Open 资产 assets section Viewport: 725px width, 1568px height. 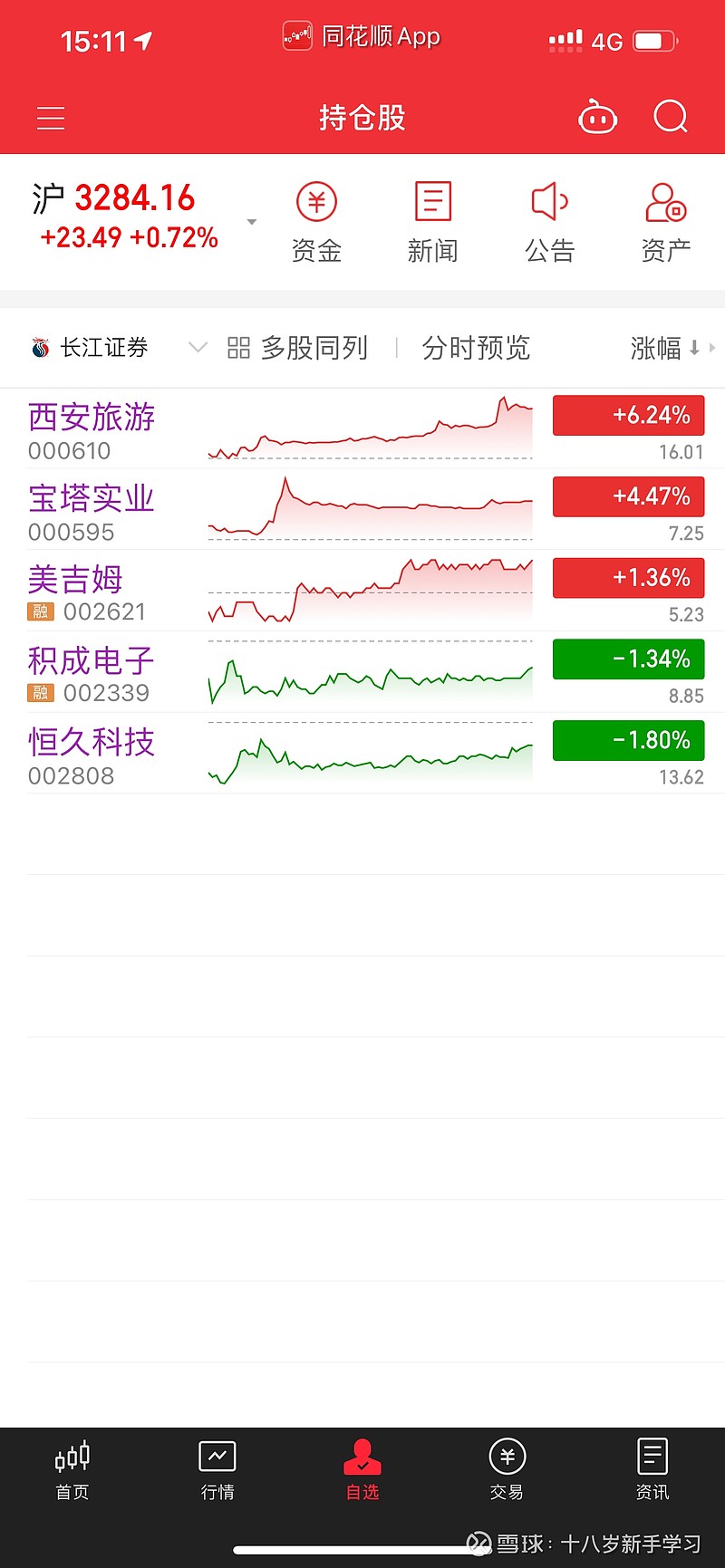666,223
